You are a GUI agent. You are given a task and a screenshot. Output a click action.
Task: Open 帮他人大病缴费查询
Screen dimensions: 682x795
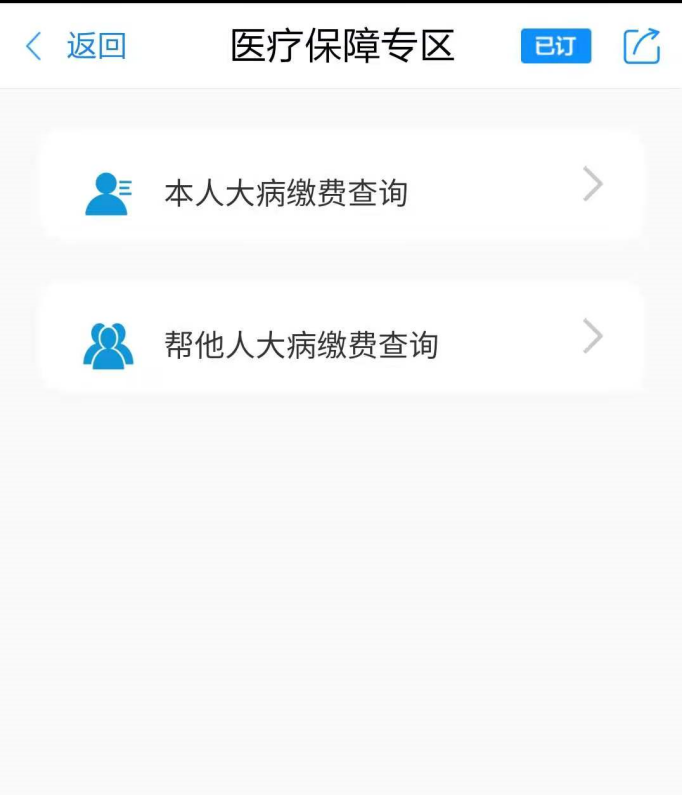tap(340, 342)
